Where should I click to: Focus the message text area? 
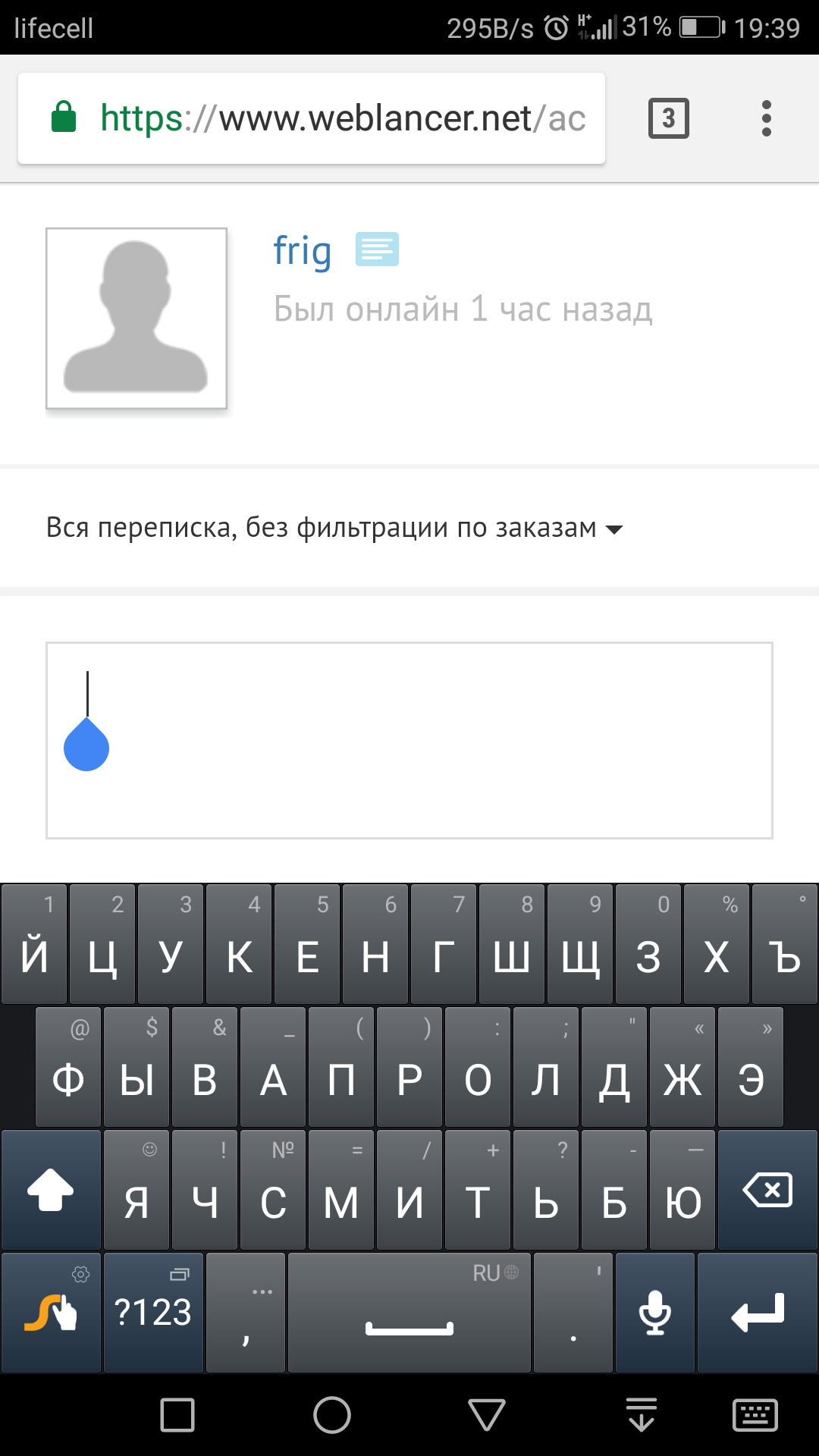click(409, 740)
